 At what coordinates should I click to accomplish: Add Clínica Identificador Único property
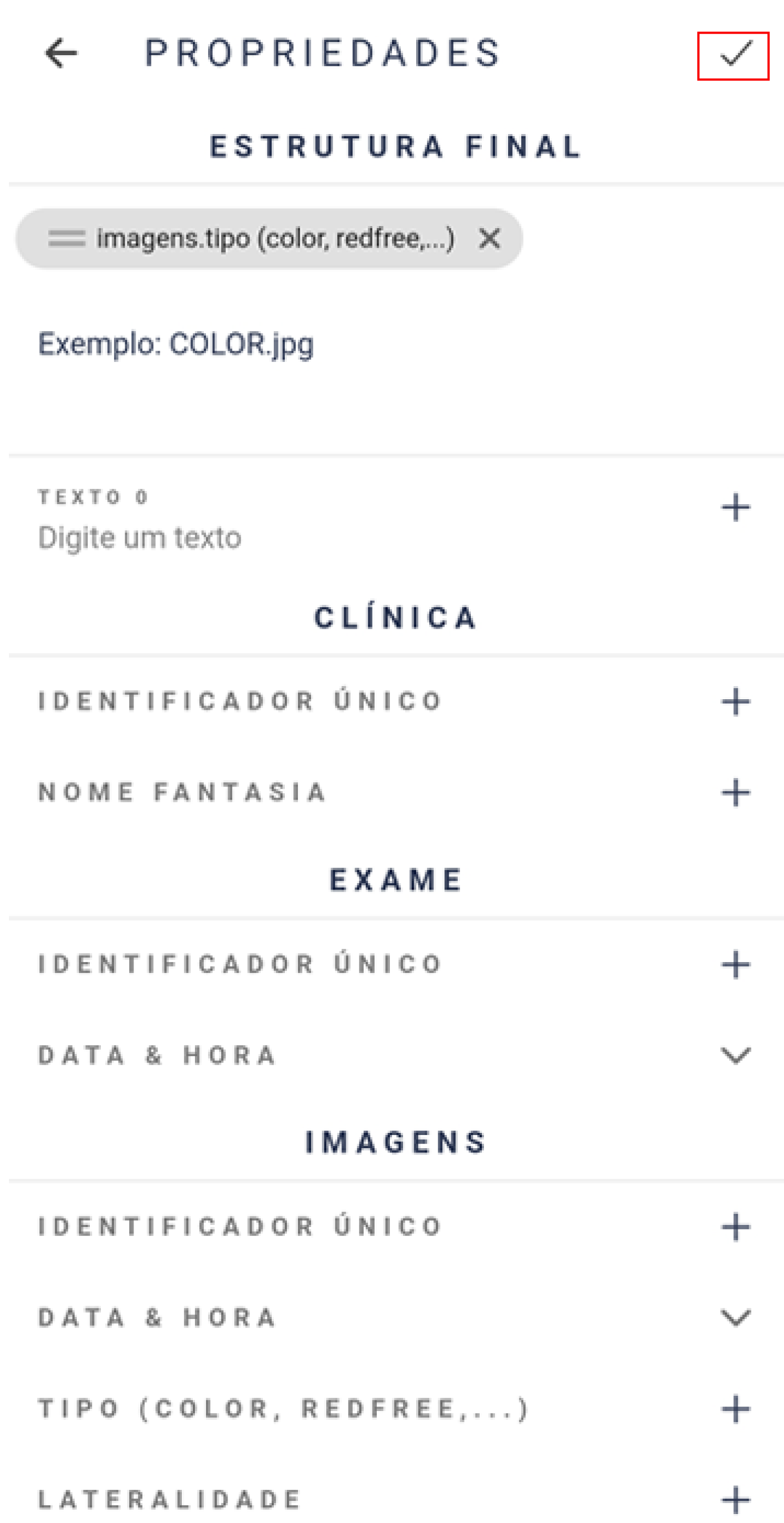click(x=736, y=702)
